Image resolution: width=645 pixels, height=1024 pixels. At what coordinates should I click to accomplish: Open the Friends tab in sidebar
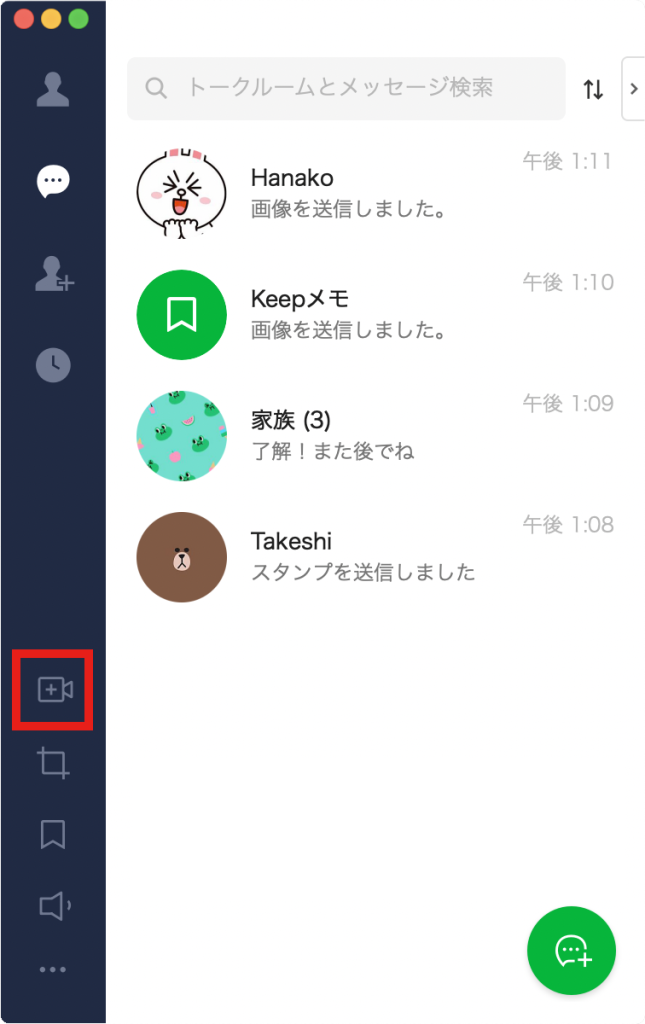(x=52, y=89)
